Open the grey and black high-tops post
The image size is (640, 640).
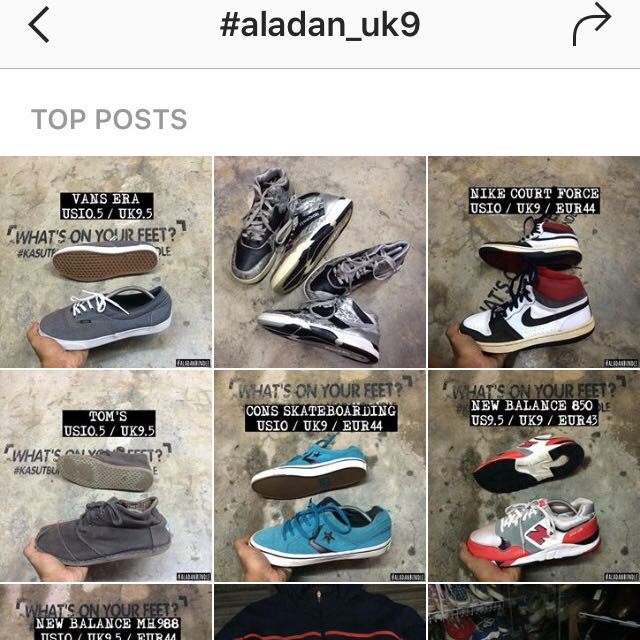(319, 262)
